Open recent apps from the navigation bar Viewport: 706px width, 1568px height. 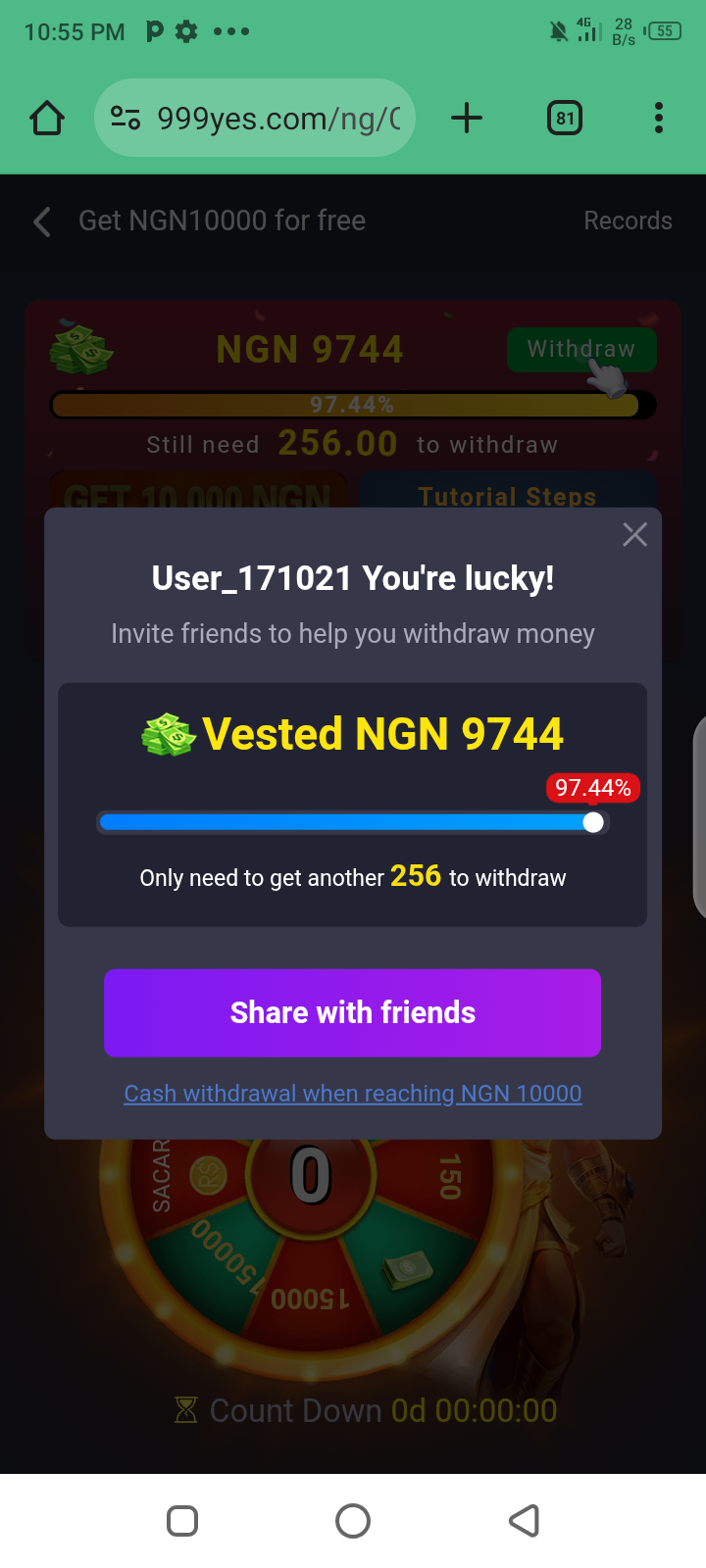[x=182, y=1521]
